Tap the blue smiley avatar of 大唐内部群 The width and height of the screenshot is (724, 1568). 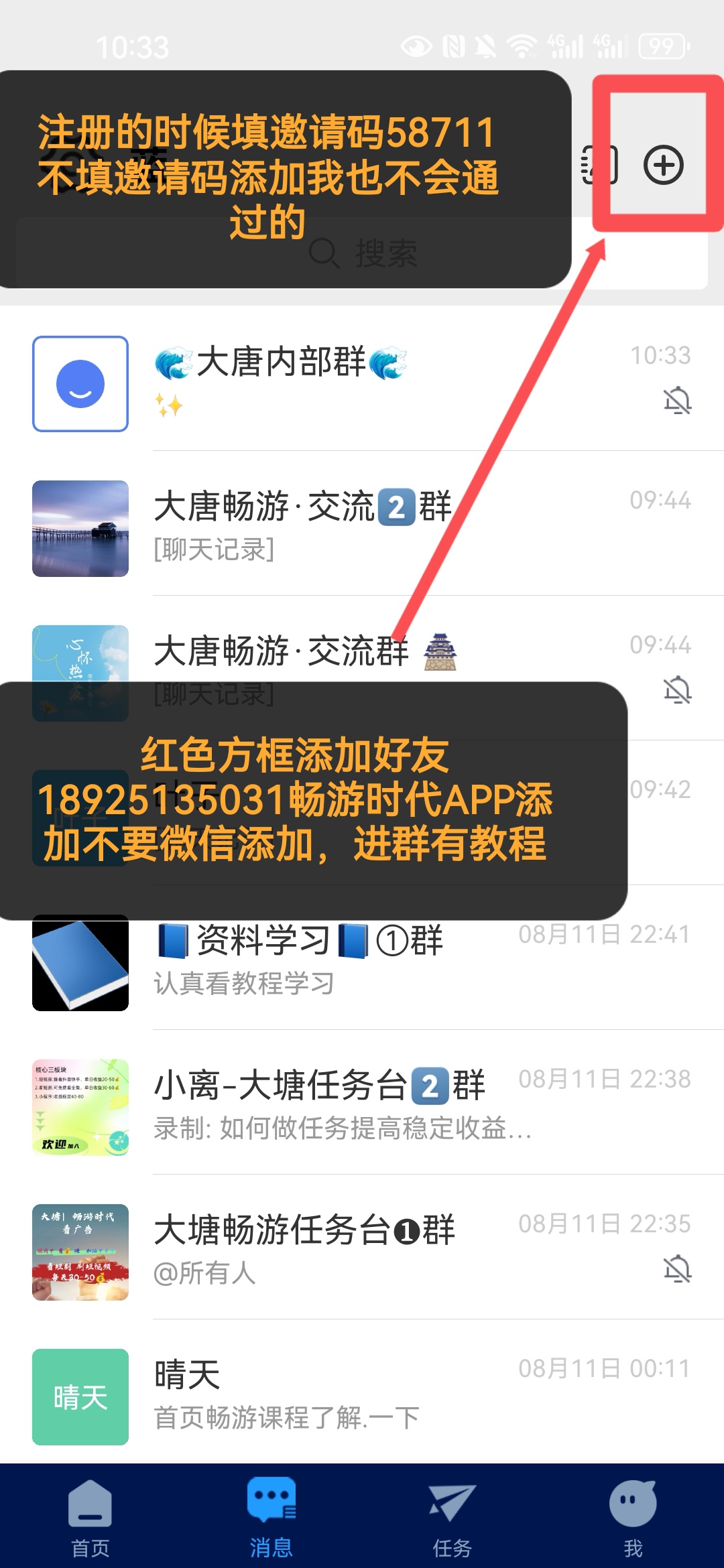(80, 383)
